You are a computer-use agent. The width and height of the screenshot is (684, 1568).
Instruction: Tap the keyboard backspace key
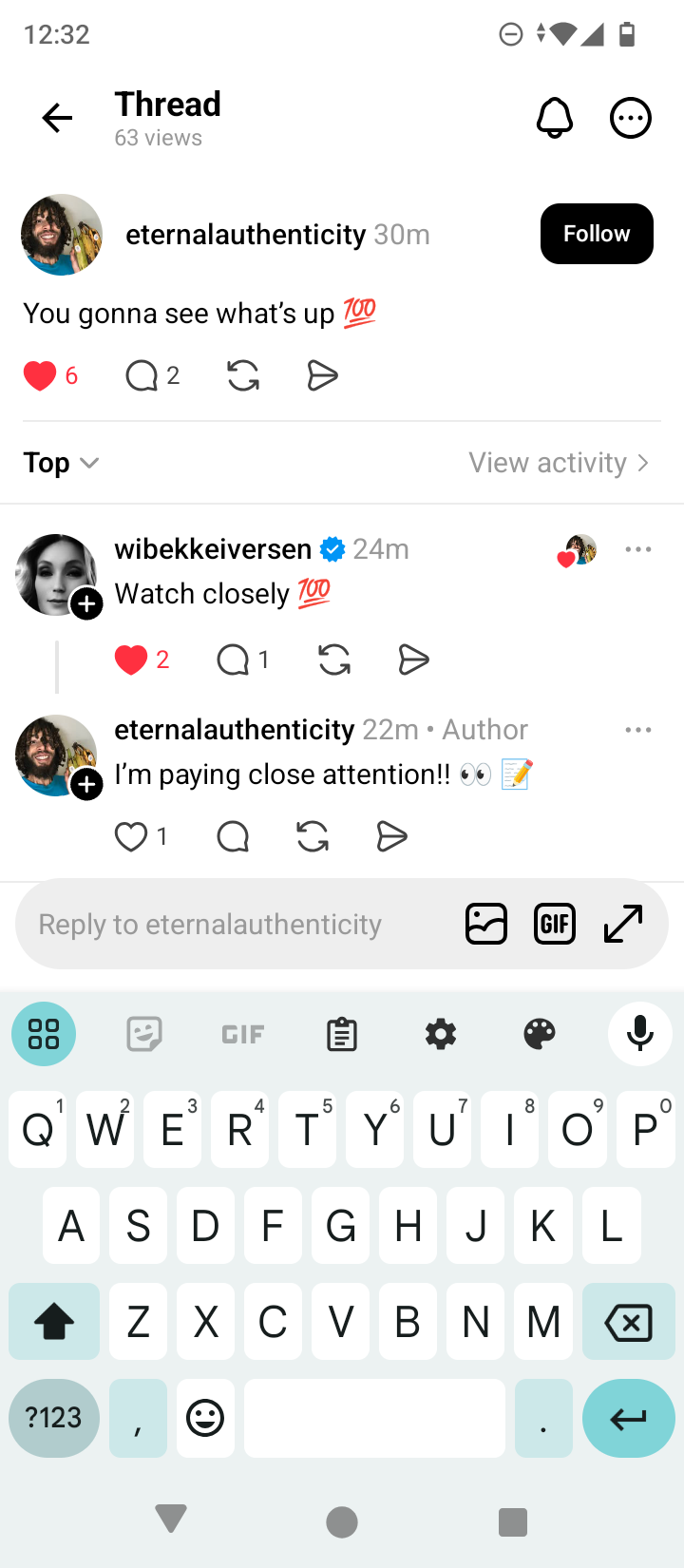point(628,1322)
